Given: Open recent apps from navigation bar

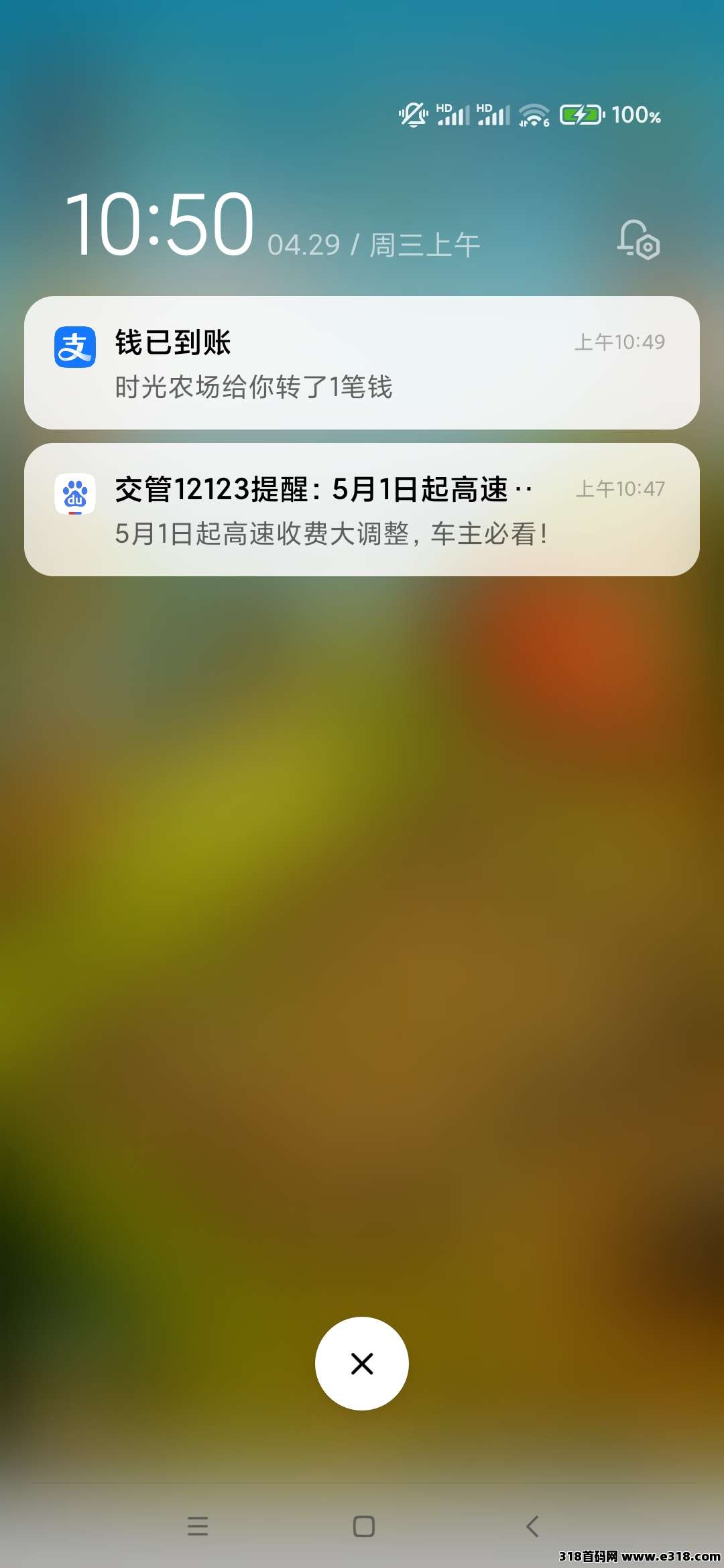Looking at the screenshot, I should [x=198, y=1526].
